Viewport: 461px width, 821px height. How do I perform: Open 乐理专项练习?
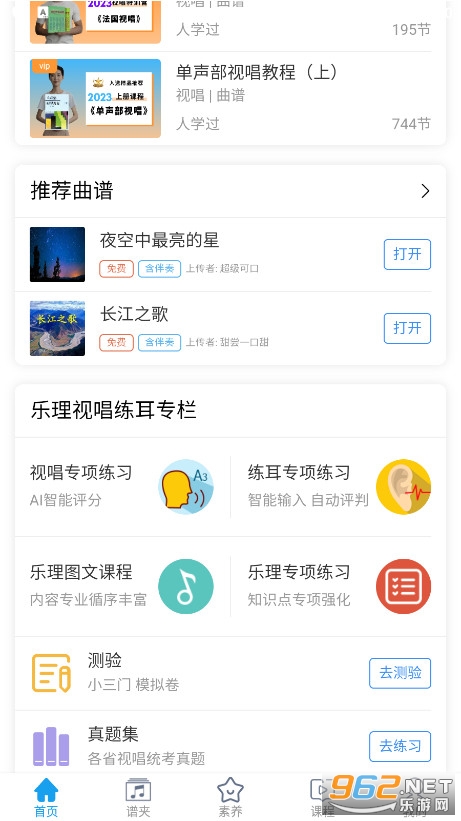(x=339, y=586)
